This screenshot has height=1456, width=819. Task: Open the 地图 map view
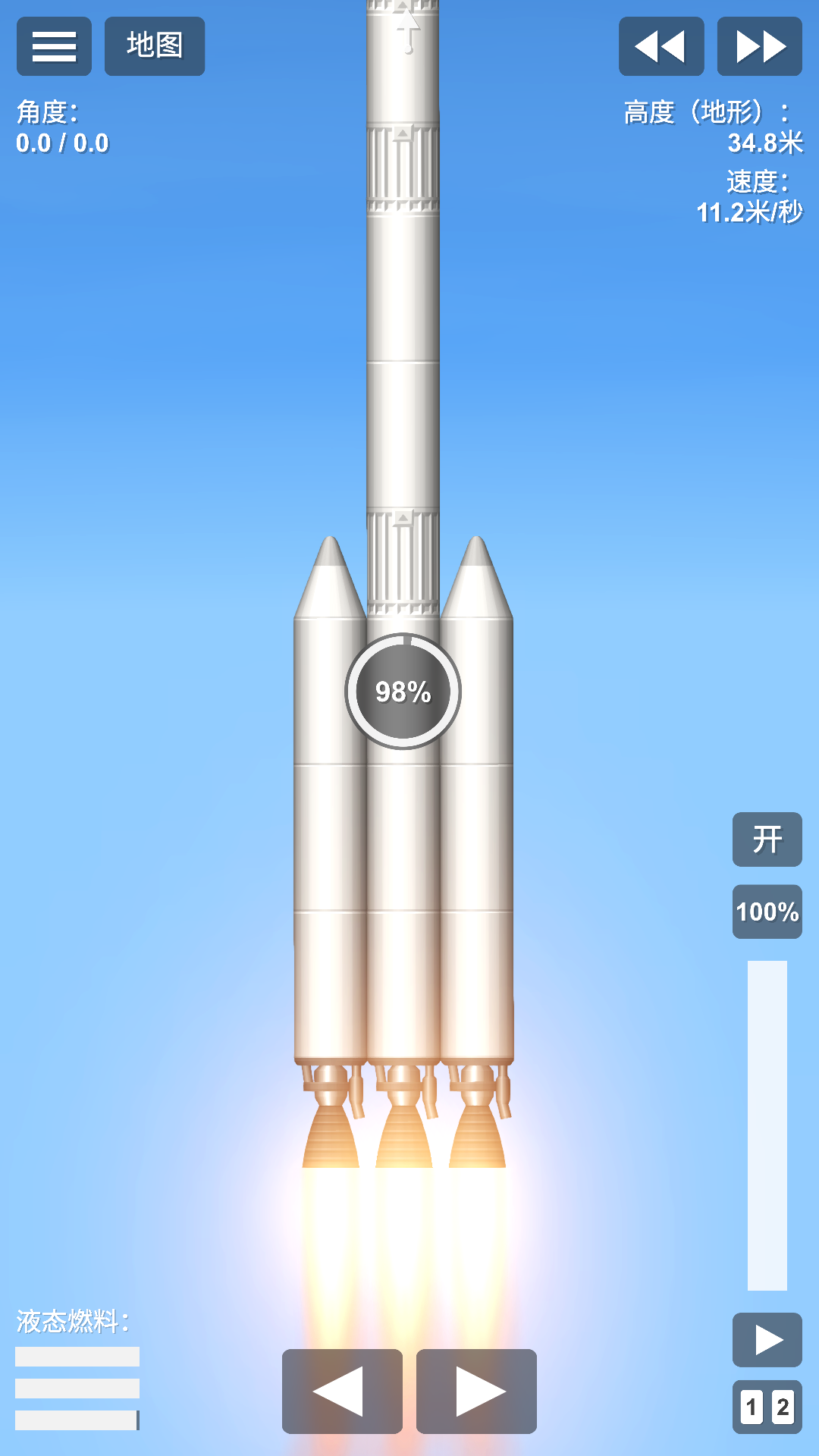[x=155, y=46]
